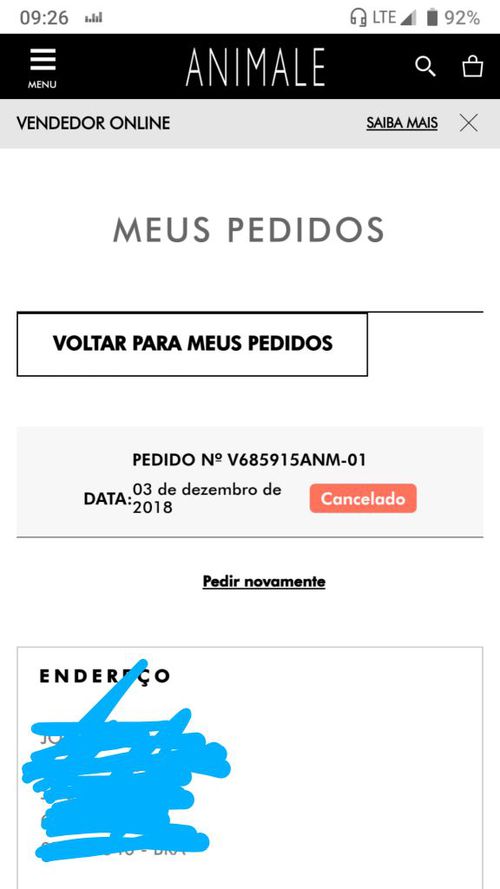Tap Voltar para Meus Pedidos button

tap(192, 344)
